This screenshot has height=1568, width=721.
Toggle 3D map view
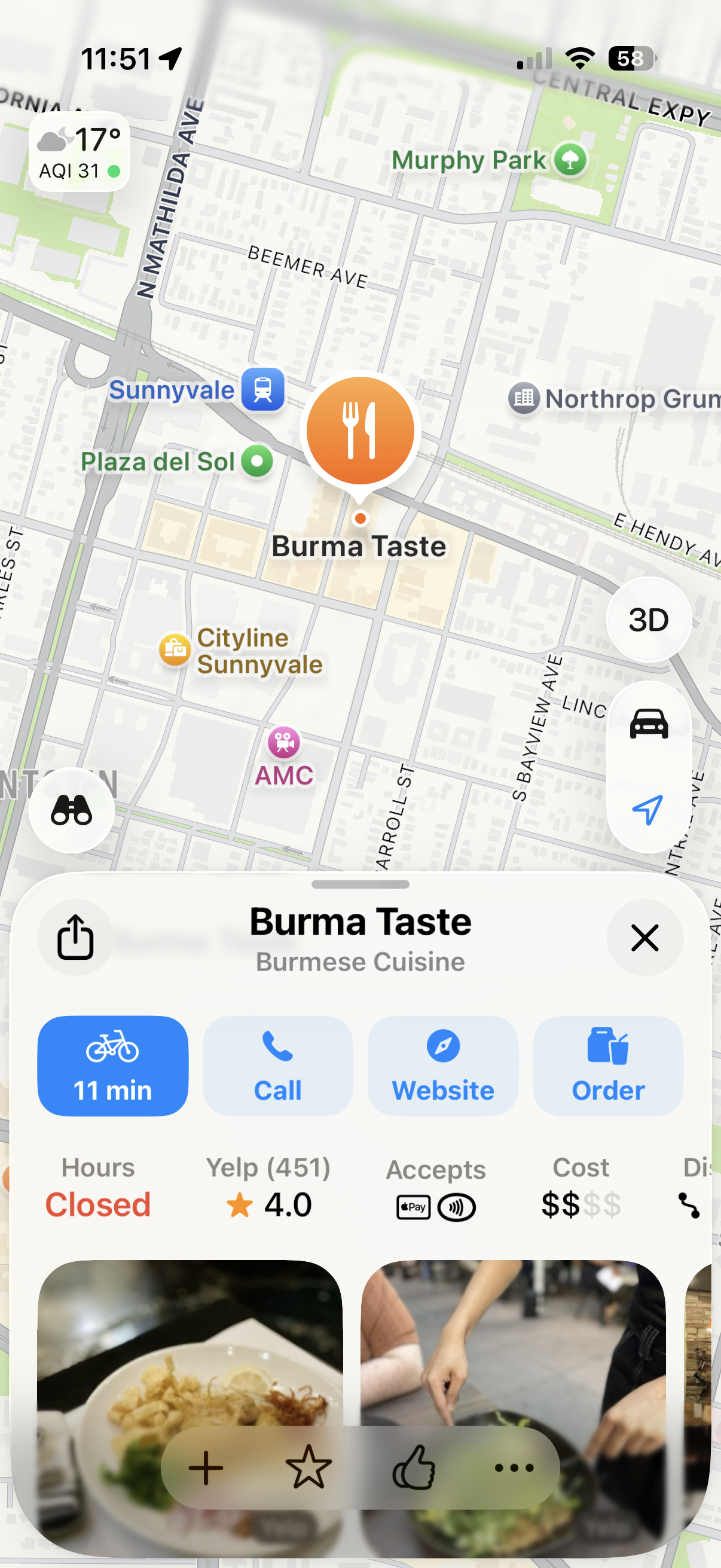coord(648,619)
